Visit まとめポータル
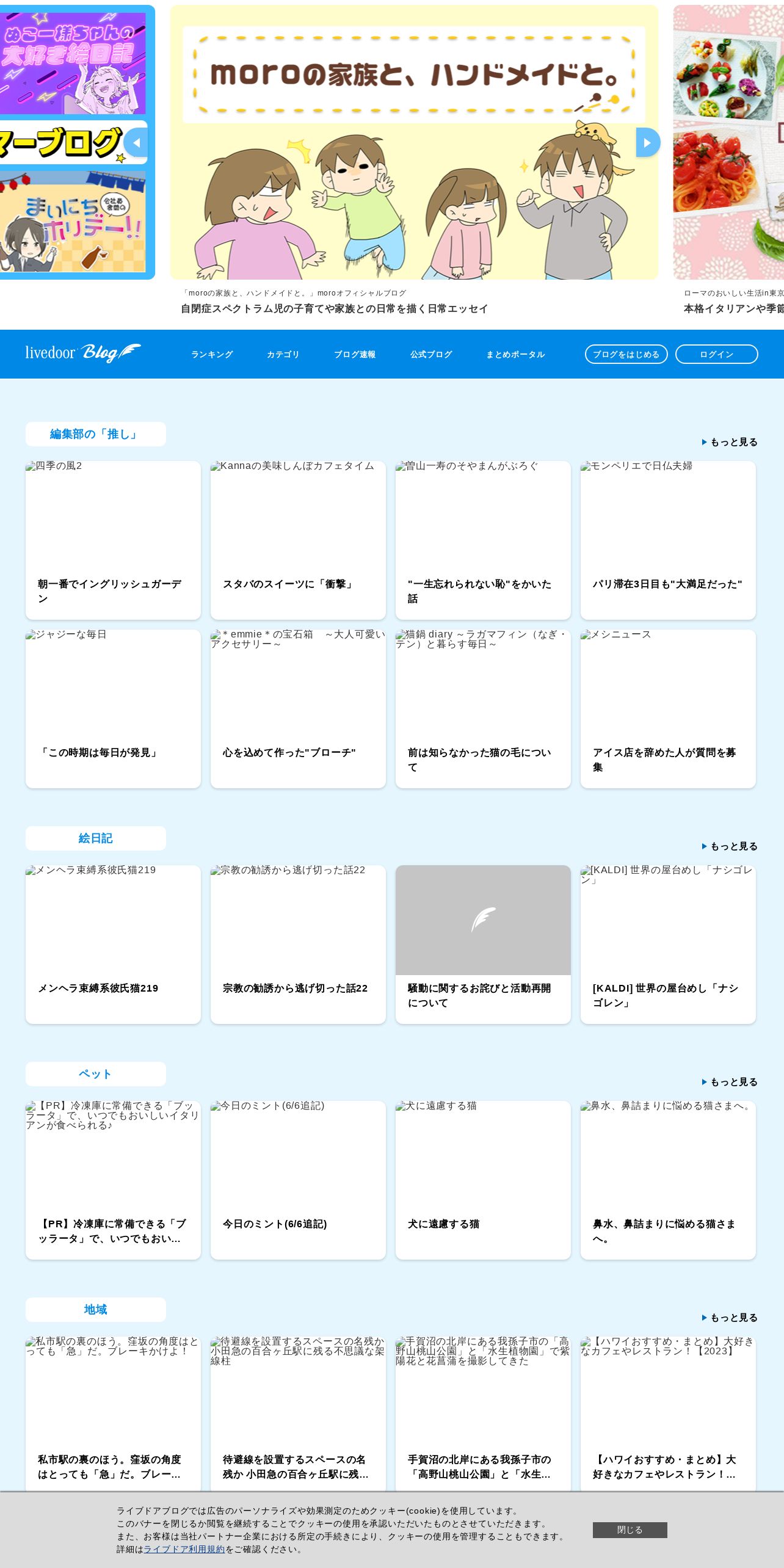The image size is (784, 1568). [515, 354]
